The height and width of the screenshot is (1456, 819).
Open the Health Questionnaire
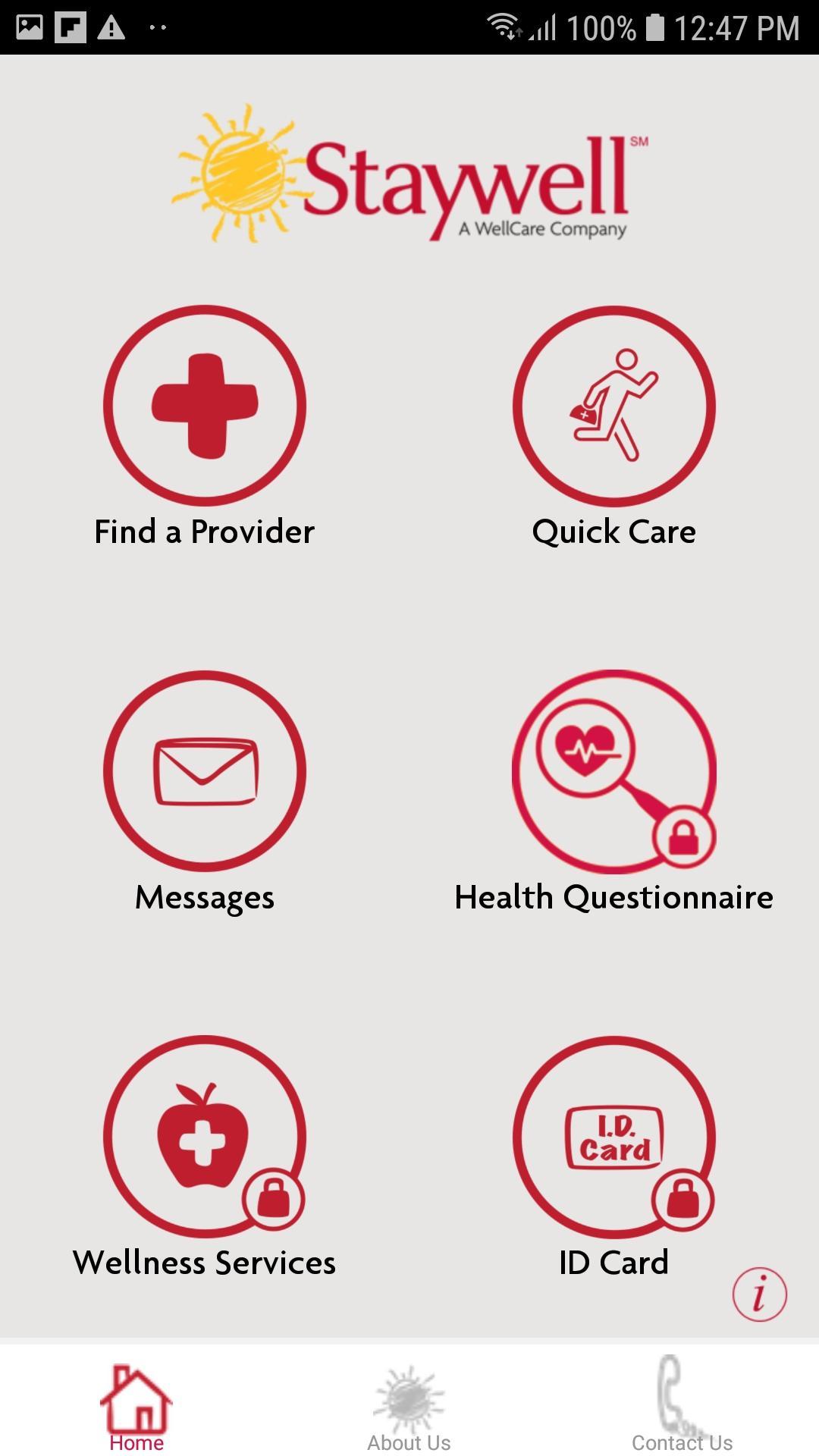(613, 772)
